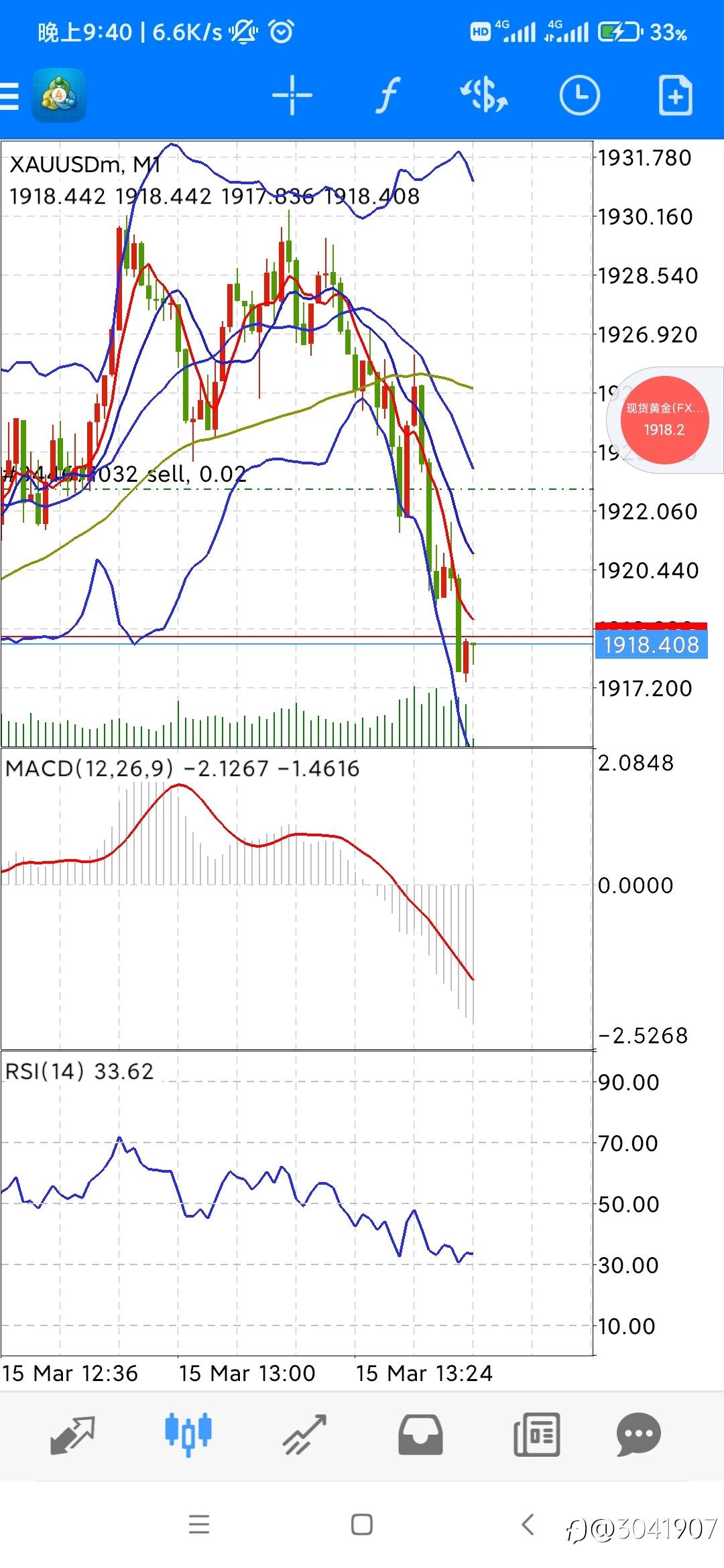Viewport: 724px width, 1568px height.
Task: Go back using system back button
Action: click(x=528, y=1524)
